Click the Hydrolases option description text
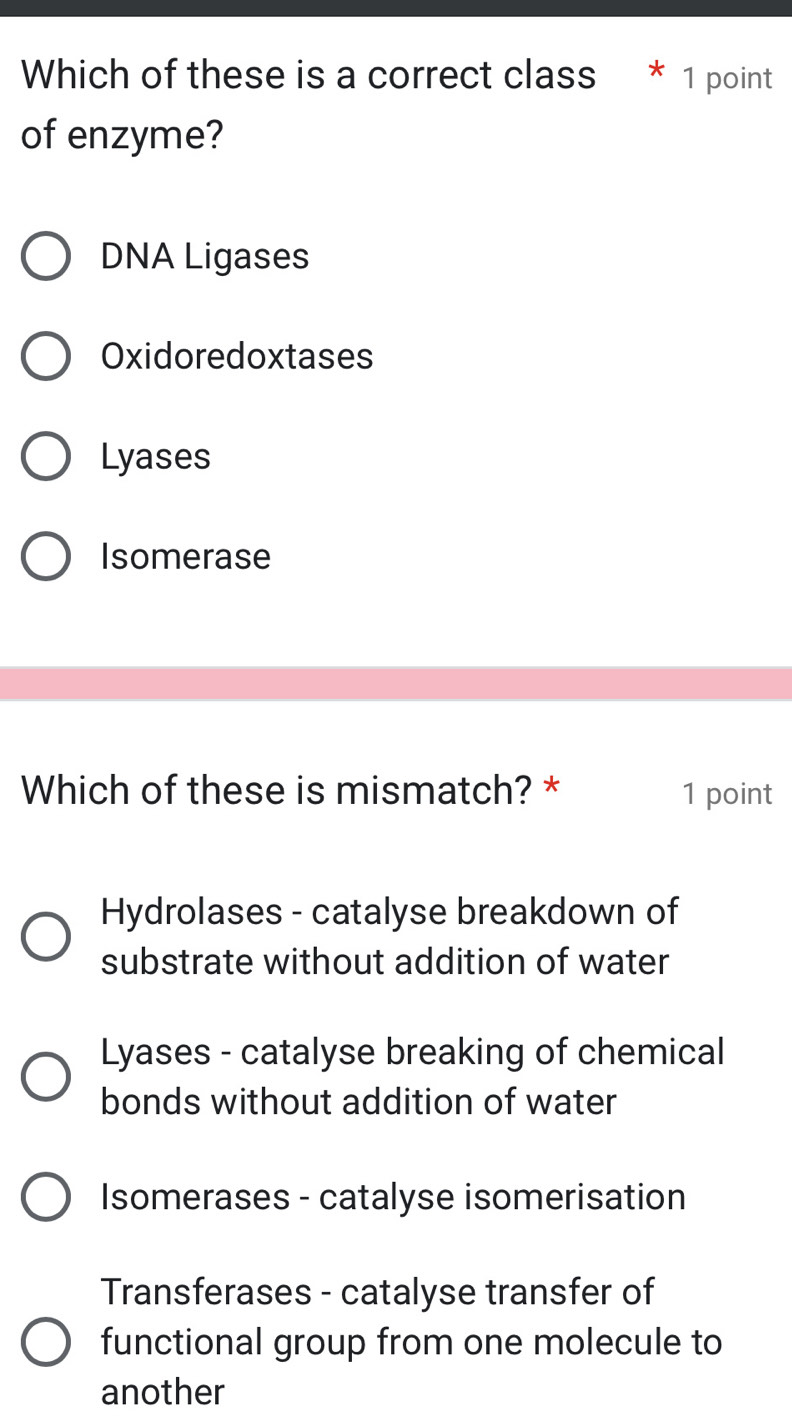Image resolution: width=792 pixels, height=1427 pixels. tap(389, 936)
